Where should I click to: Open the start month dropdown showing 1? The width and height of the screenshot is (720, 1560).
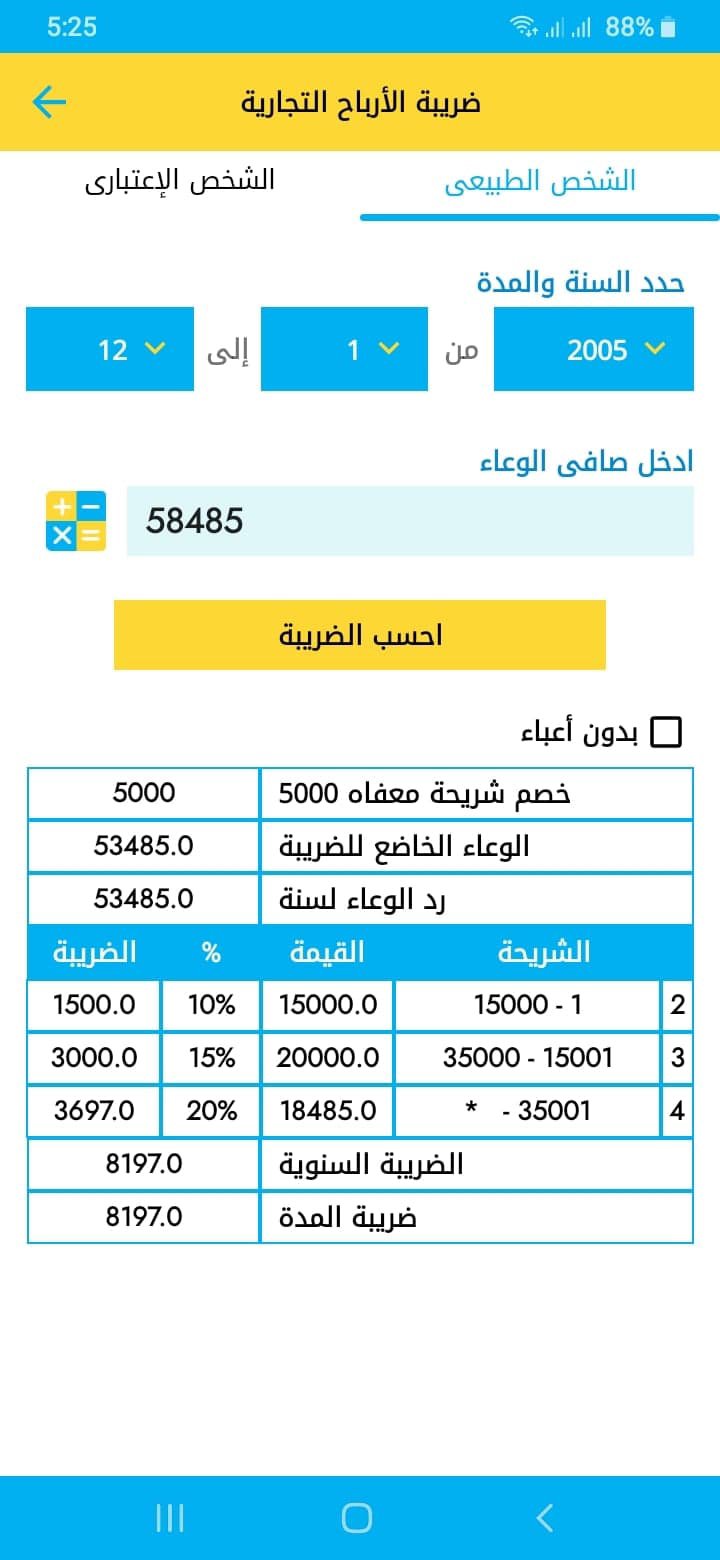[x=344, y=349]
